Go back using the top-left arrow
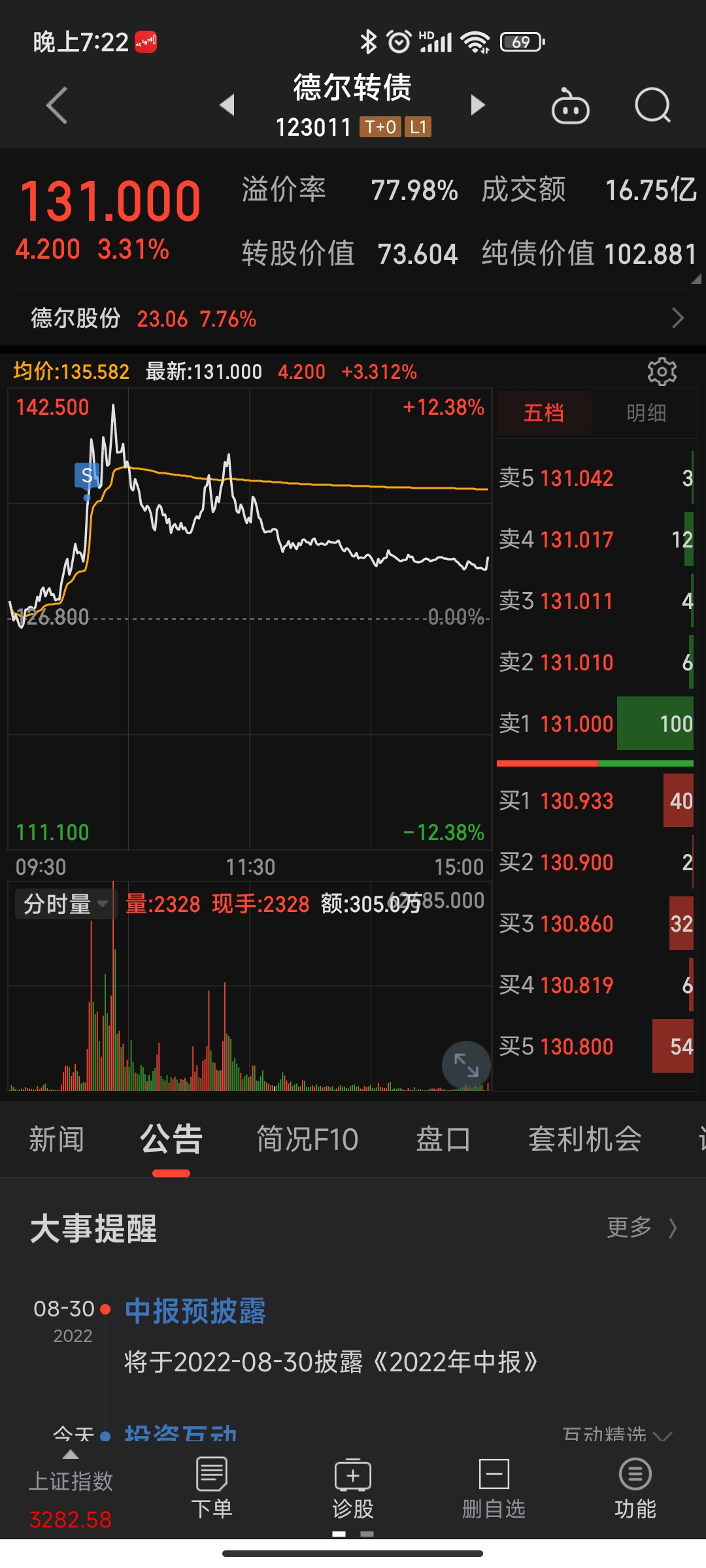This screenshot has width=706, height=1568. (x=58, y=105)
